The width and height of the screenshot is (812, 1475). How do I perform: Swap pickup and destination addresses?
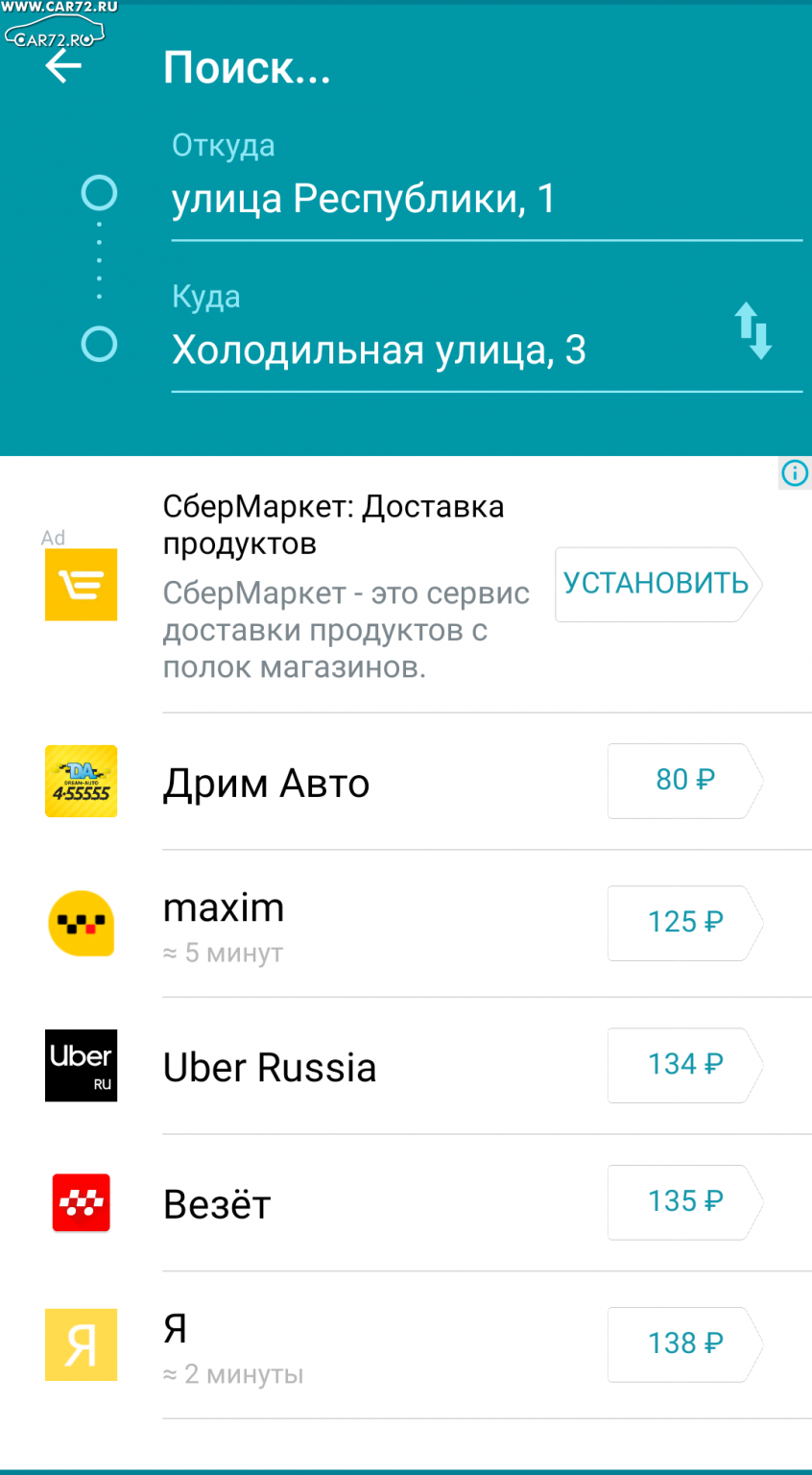[x=753, y=330]
